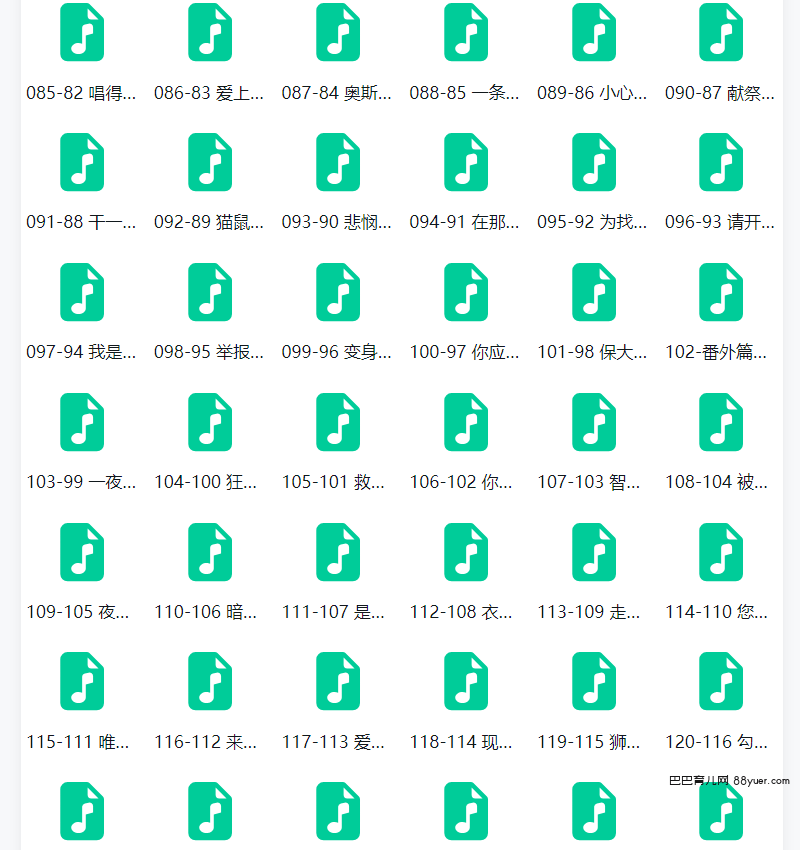This screenshot has width=800, height=850.
Task: Play audio file 114-110 您
Action: [x=721, y=552]
